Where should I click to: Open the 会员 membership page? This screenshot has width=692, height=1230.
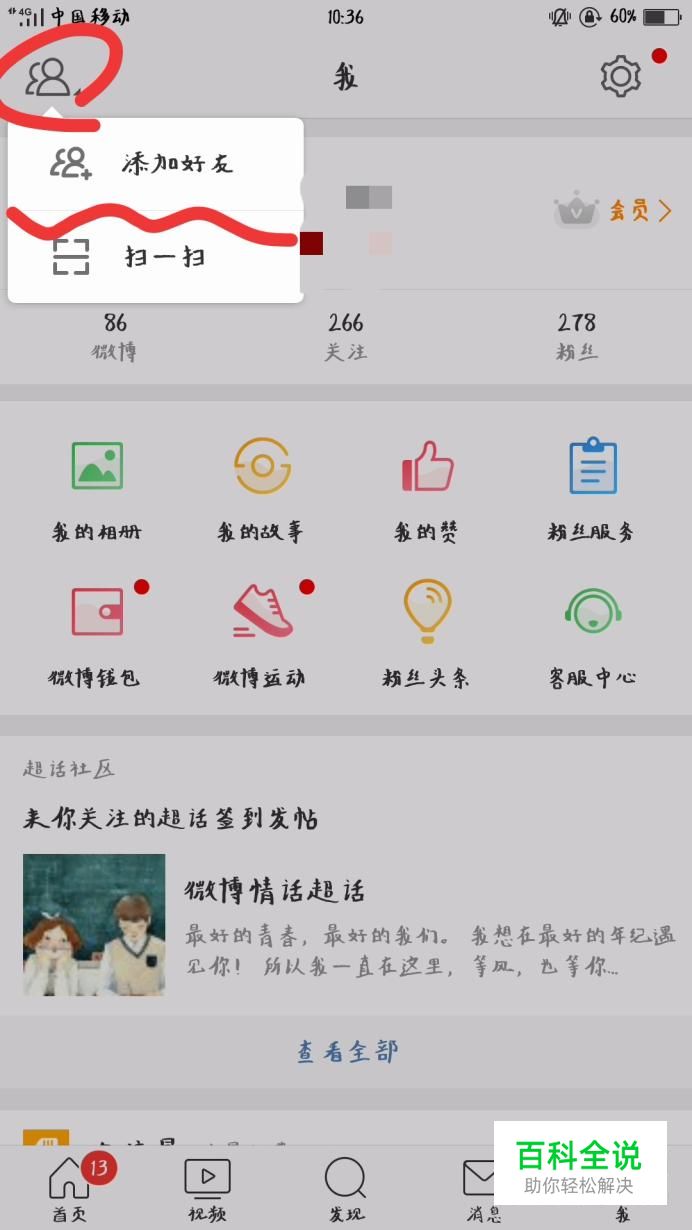pyautogui.click(x=612, y=211)
